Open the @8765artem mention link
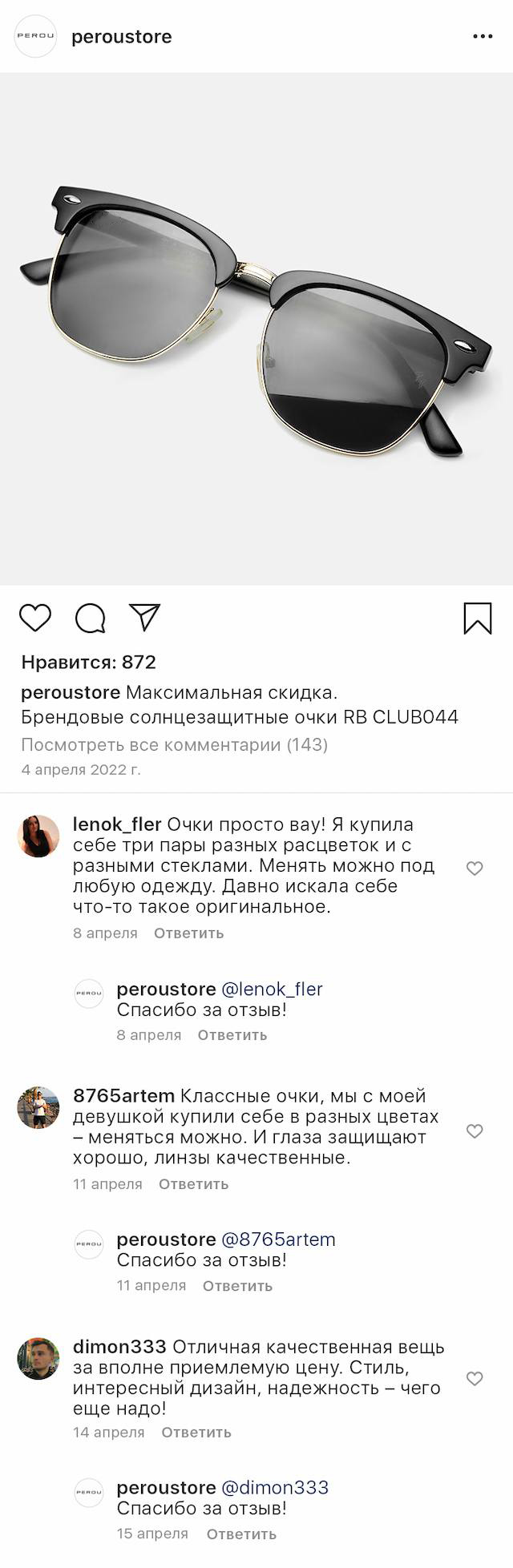This screenshot has height=1568, width=513. (x=278, y=1239)
